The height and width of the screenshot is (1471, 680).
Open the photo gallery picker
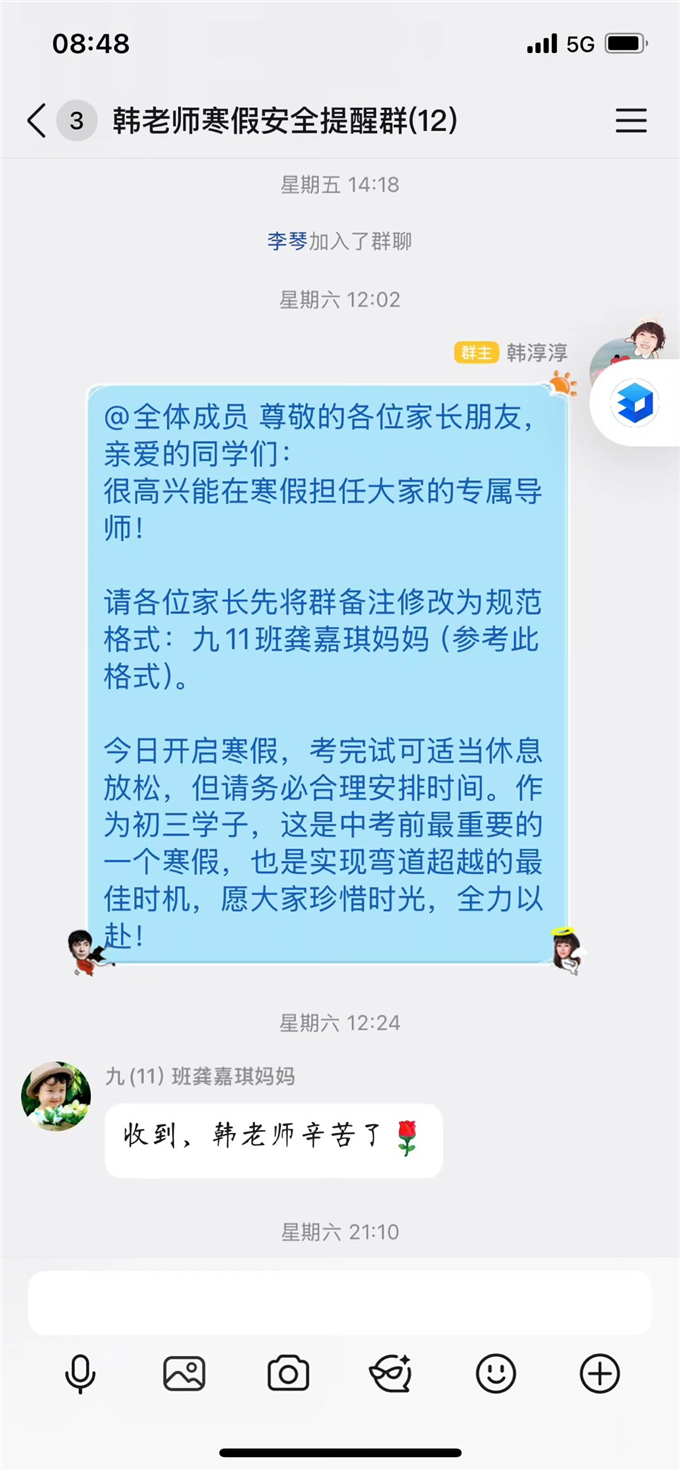click(184, 1374)
